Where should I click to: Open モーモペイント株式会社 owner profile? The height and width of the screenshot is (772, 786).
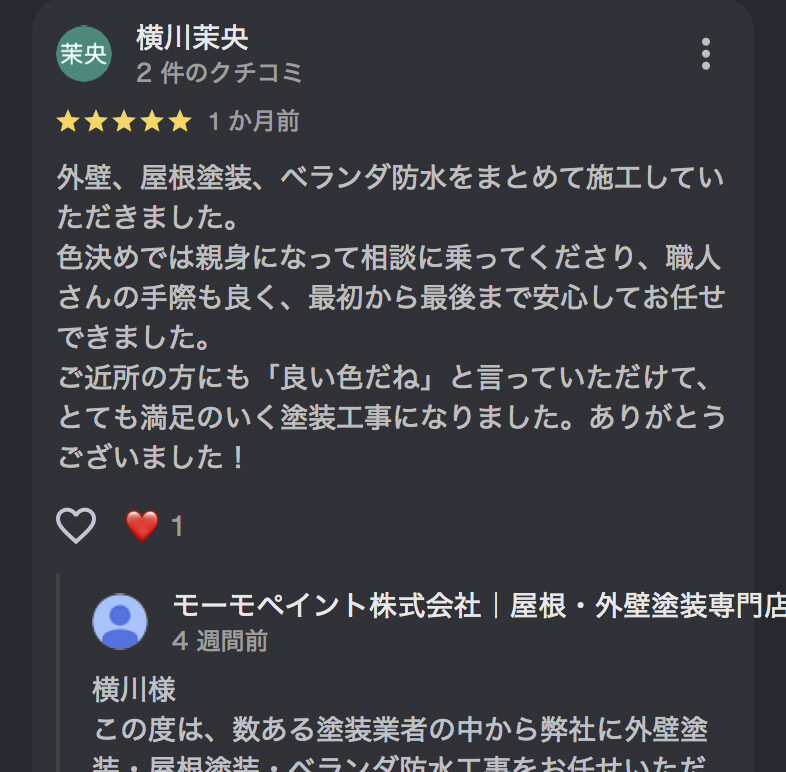[120, 622]
